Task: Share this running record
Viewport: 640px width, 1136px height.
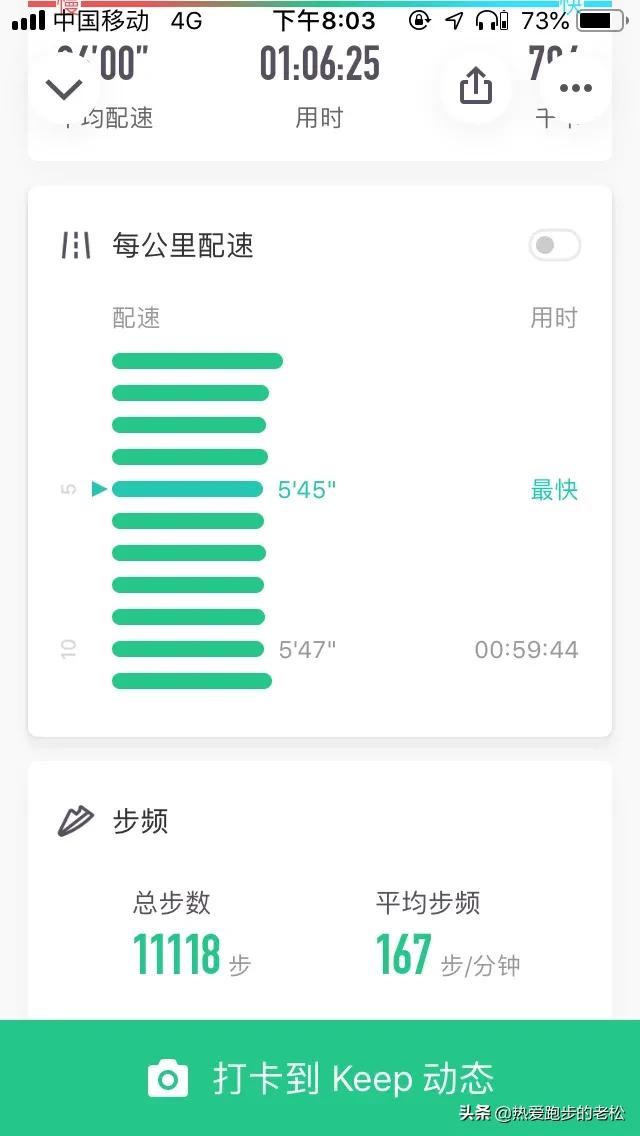Action: tap(475, 88)
